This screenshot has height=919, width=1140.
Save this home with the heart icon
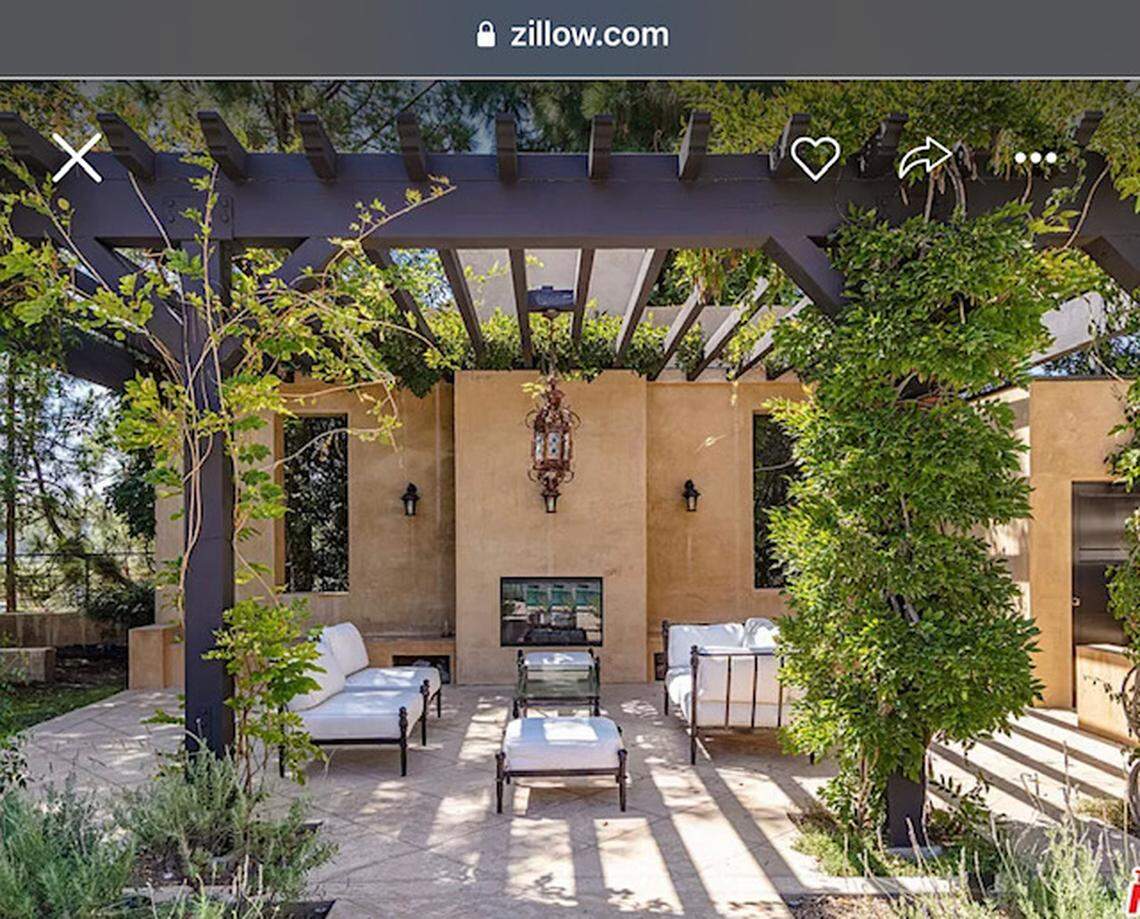[x=815, y=158]
